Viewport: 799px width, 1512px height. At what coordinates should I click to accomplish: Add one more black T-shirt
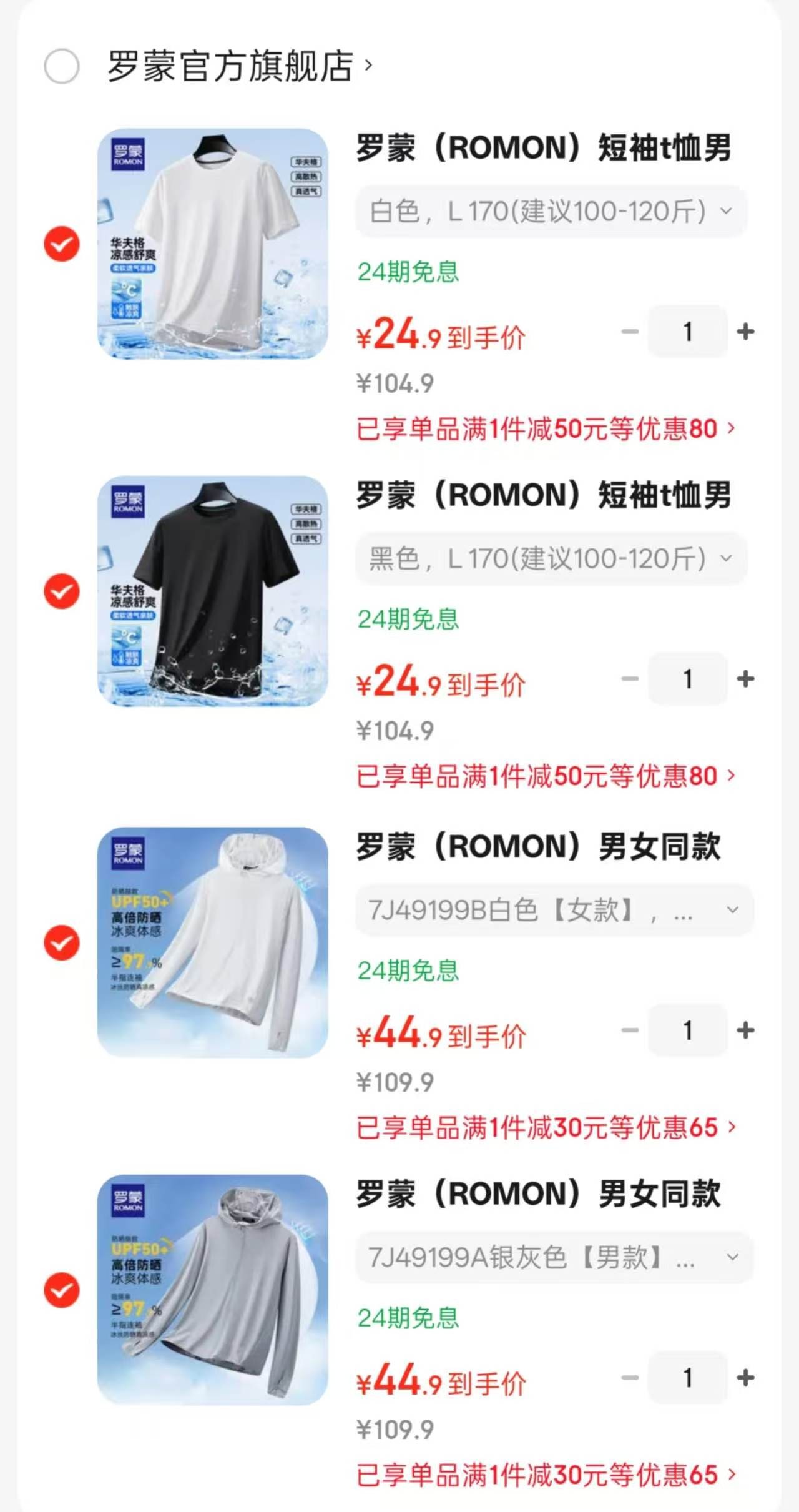pyautogui.click(x=745, y=679)
